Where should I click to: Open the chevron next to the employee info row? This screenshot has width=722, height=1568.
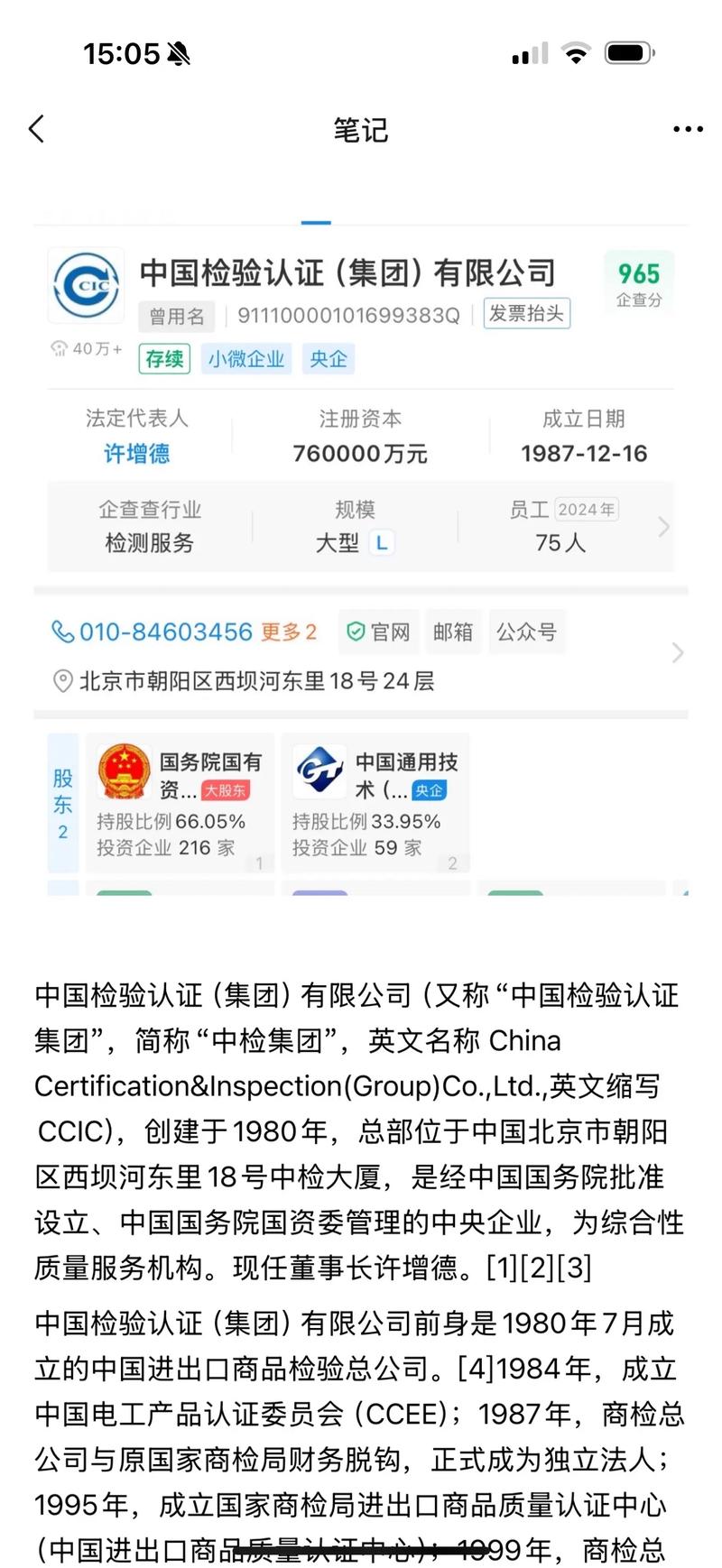pos(662,526)
